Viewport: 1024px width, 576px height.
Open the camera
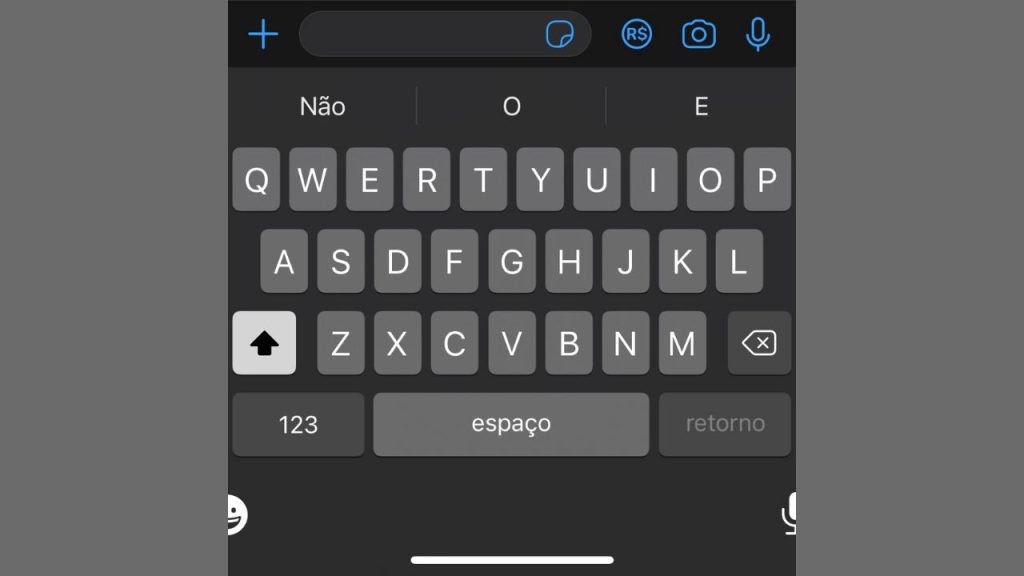tap(699, 35)
